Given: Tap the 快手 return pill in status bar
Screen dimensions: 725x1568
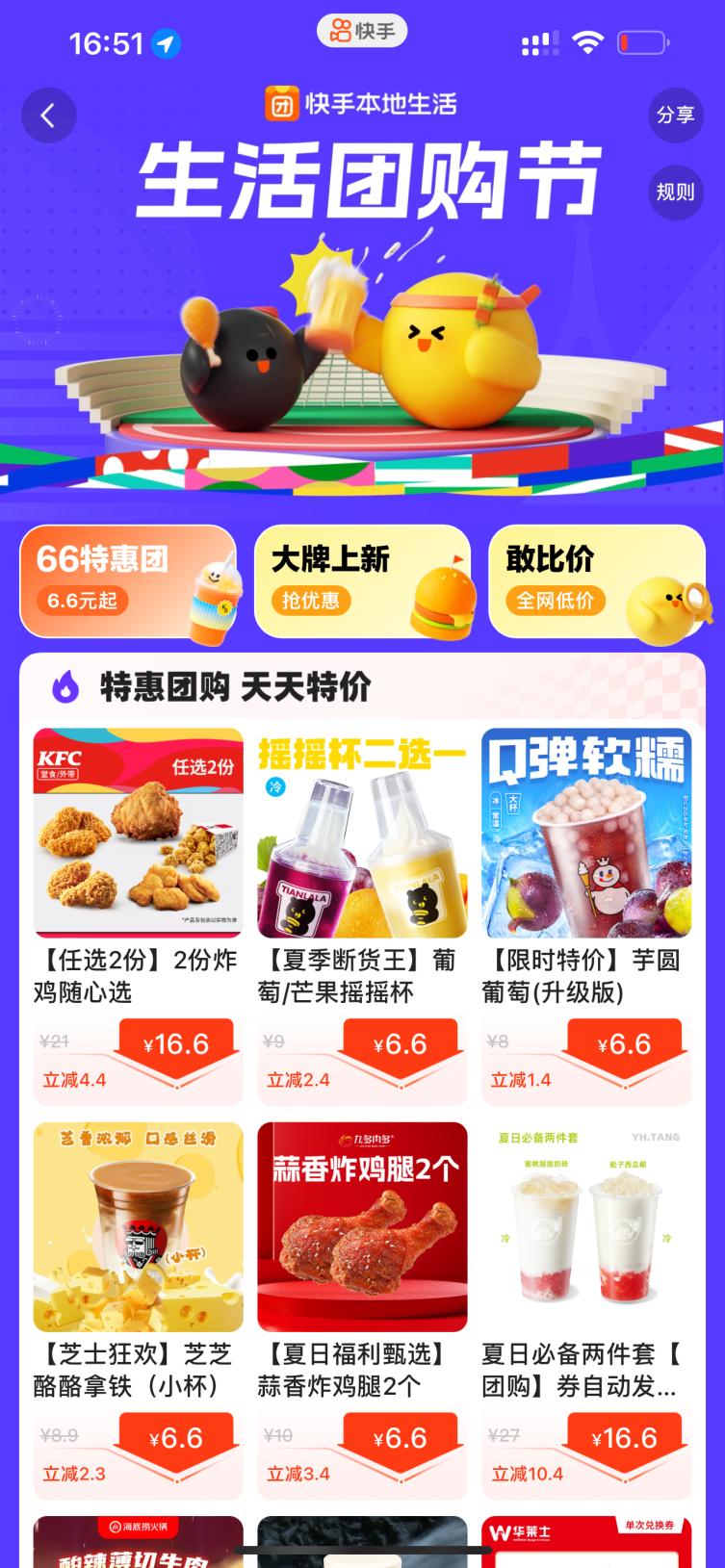Looking at the screenshot, I should (x=362, y=31).
